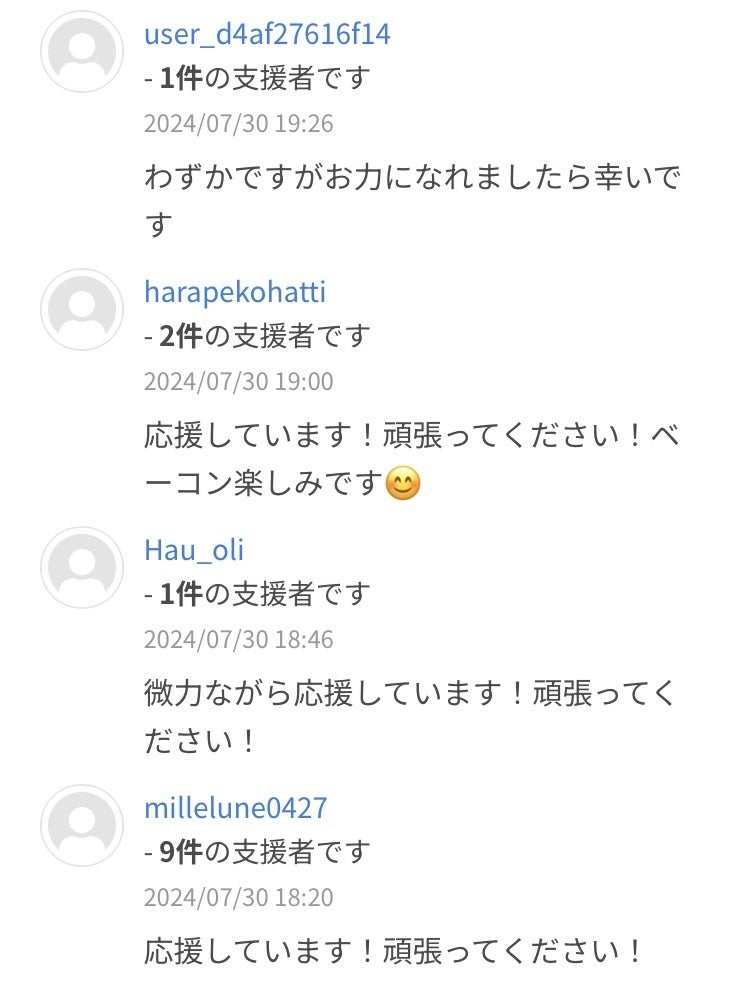Screen dimensions: 750x982
Task: Tap harapekohatti's avatar picture
Action: [x=82, y=309]
